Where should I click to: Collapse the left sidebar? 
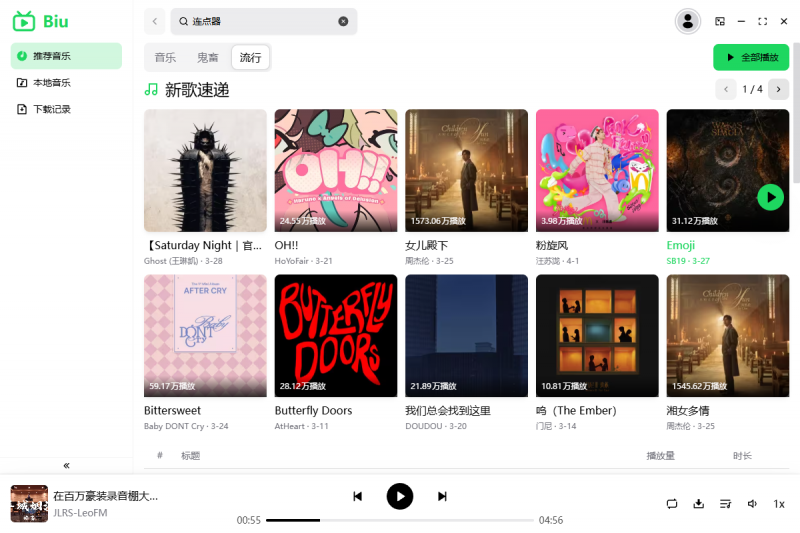66,466
